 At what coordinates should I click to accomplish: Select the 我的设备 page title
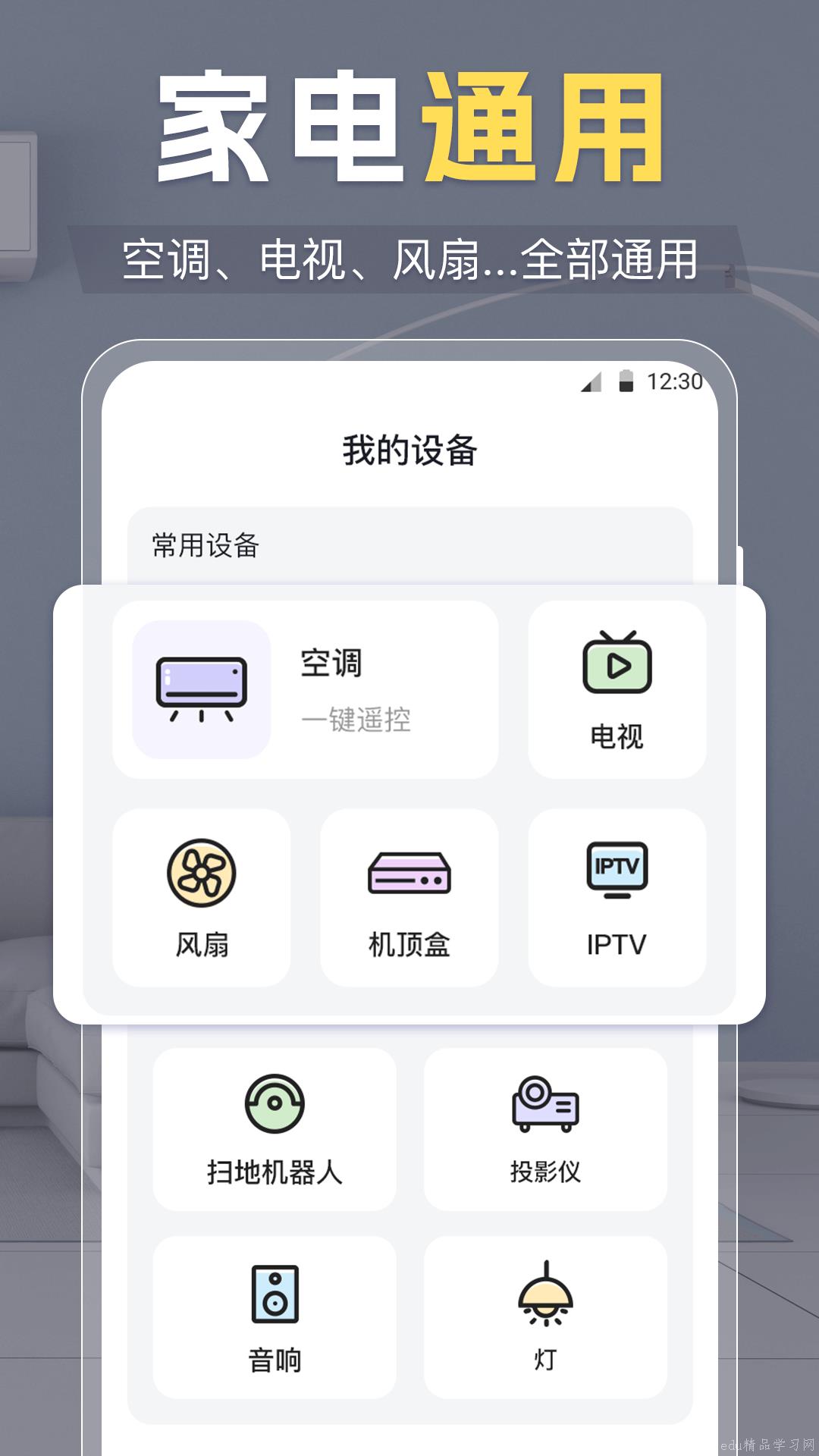pyautogui.click(x=409, y=451)
